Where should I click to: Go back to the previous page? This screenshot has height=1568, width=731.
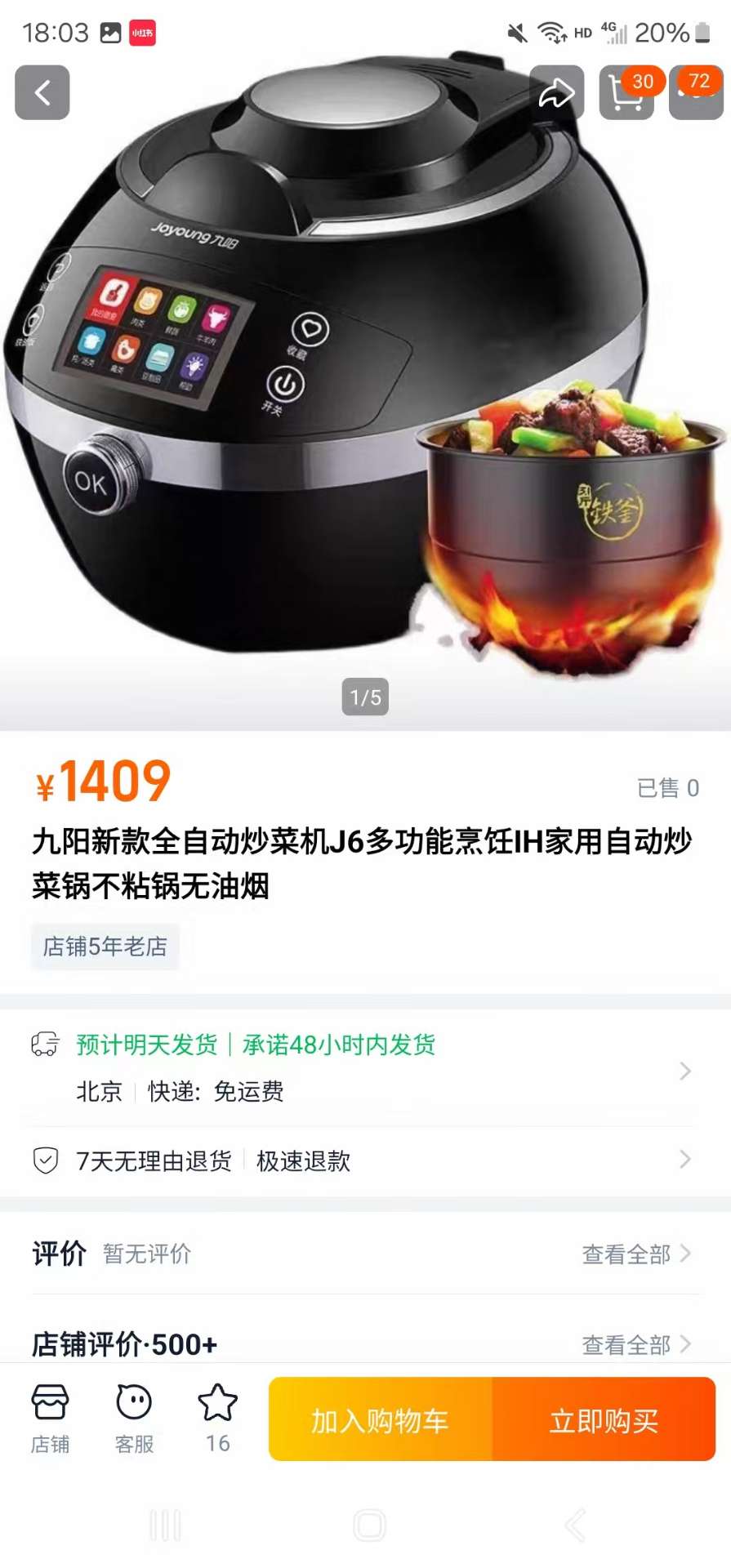point(42,92)
